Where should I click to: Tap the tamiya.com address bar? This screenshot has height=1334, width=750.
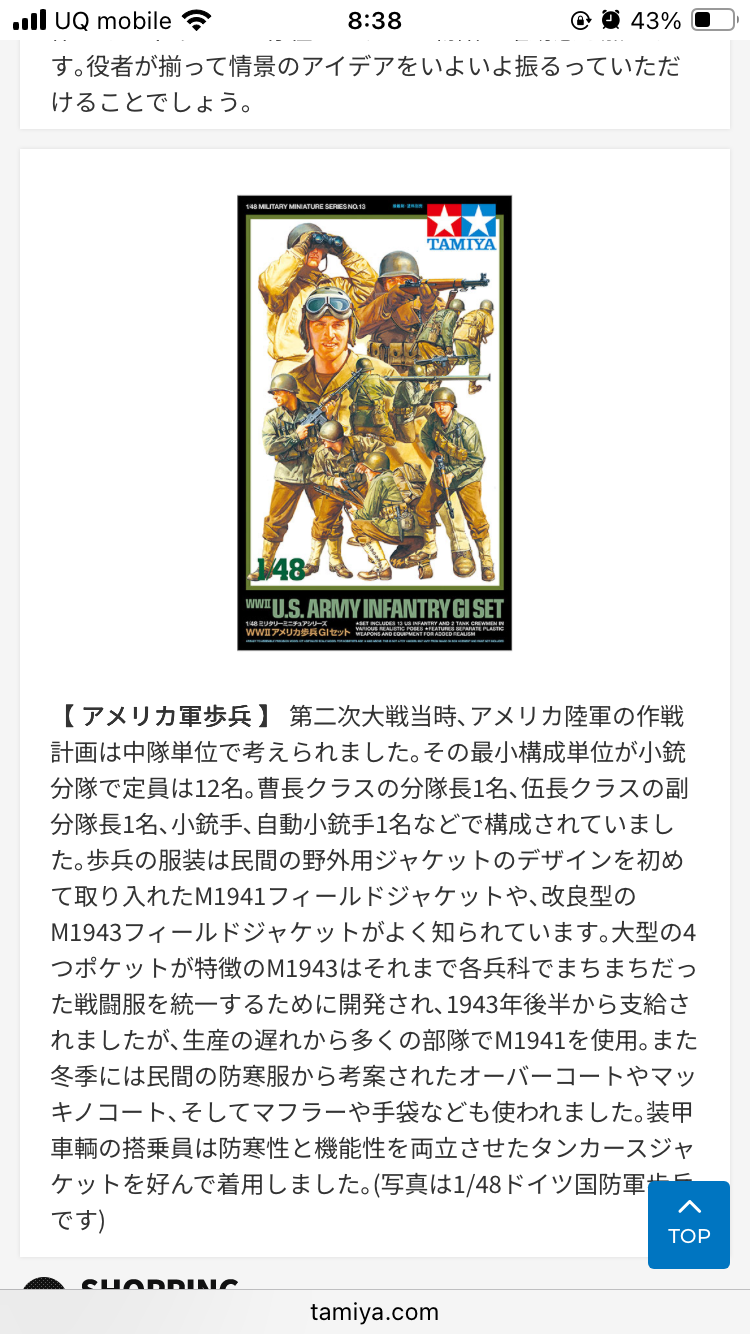point(374,1311)
